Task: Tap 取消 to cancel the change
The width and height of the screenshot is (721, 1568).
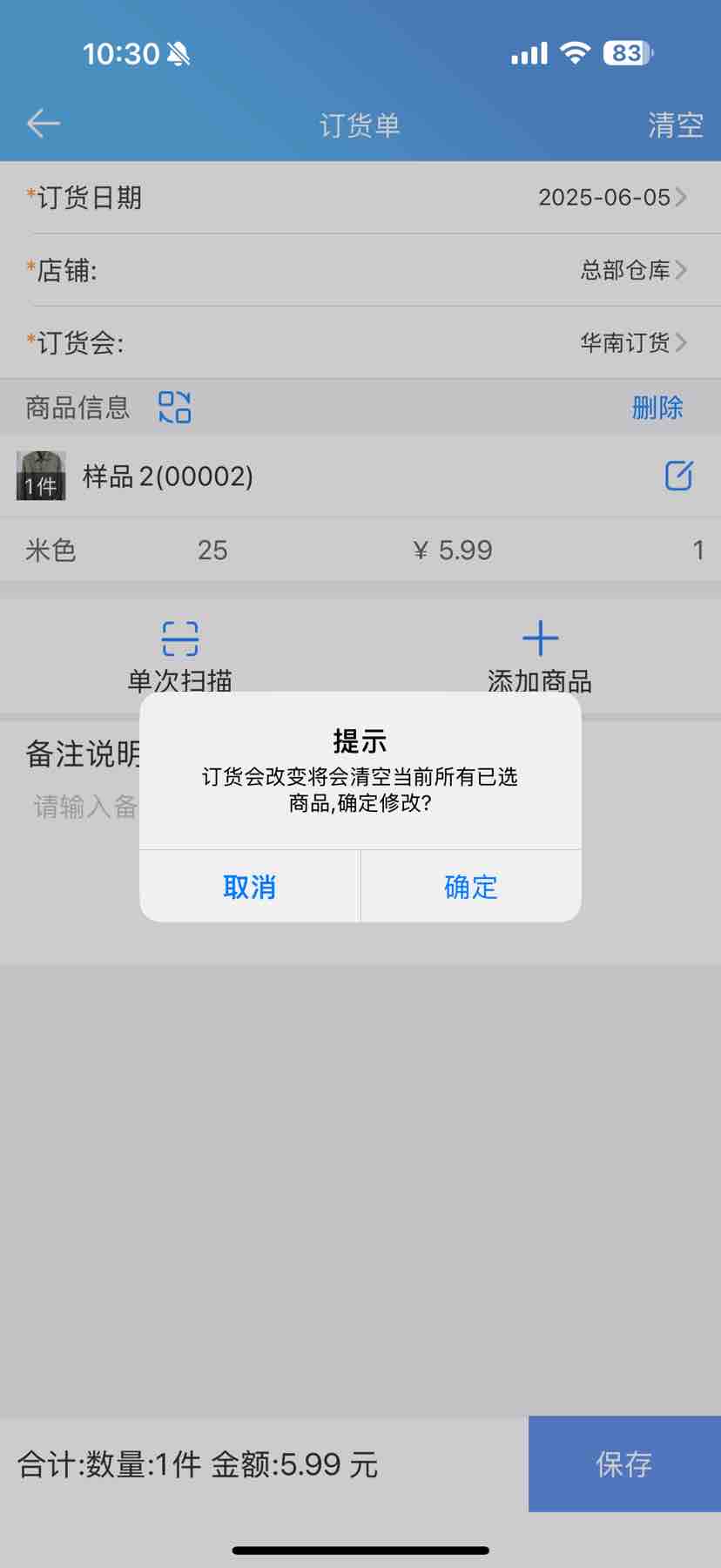Action: pos(250,887)
